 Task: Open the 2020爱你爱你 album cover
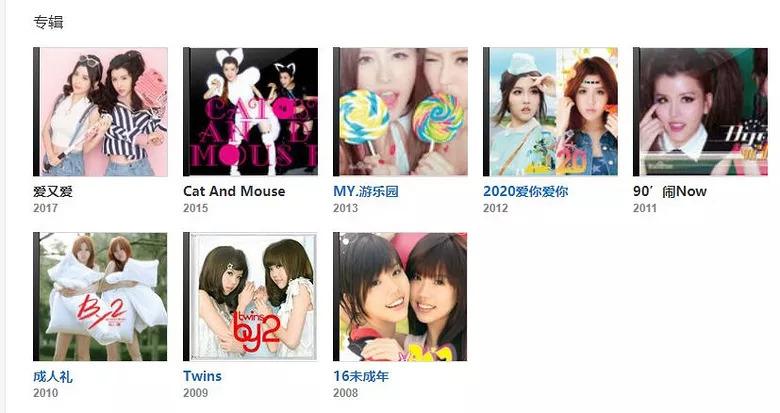[550, 112]
